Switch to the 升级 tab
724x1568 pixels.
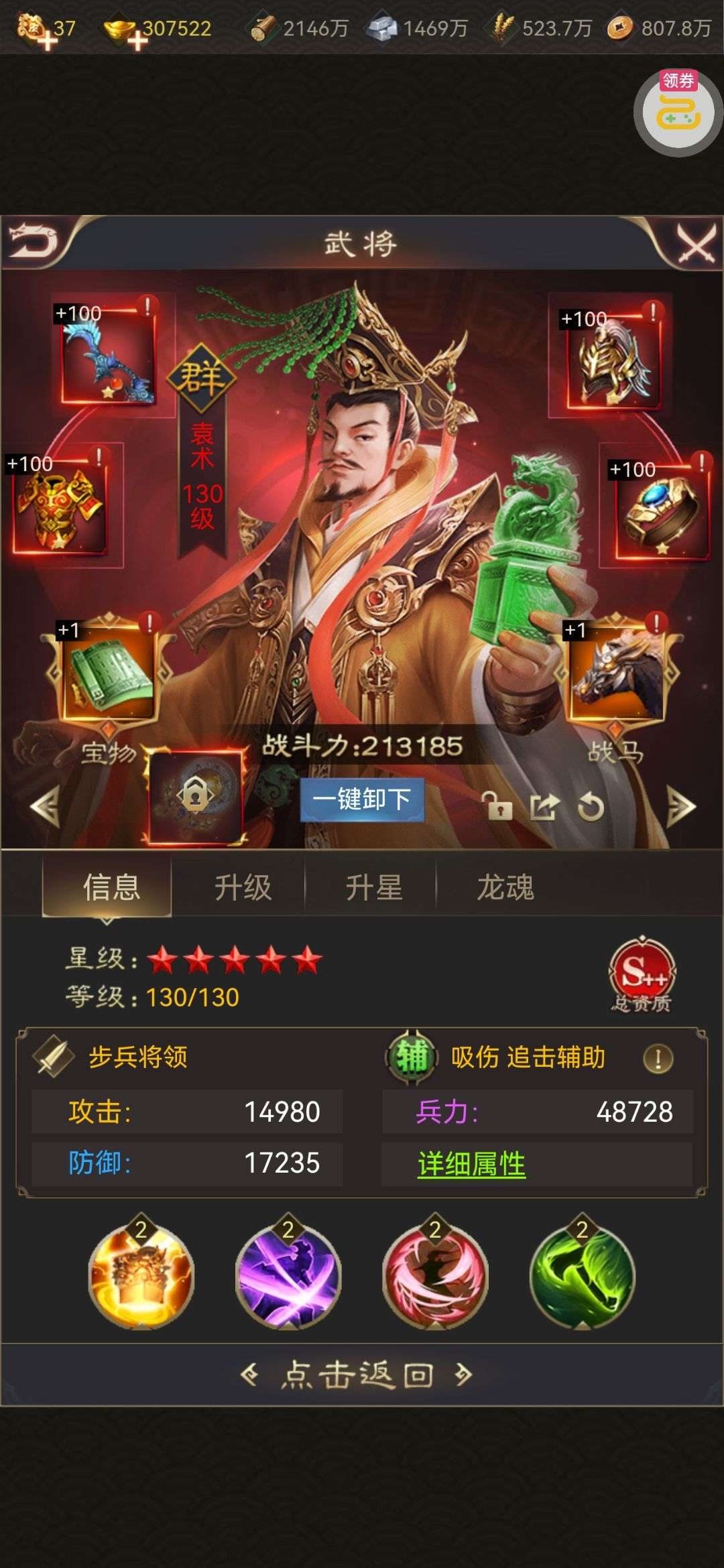click(243, 888)
